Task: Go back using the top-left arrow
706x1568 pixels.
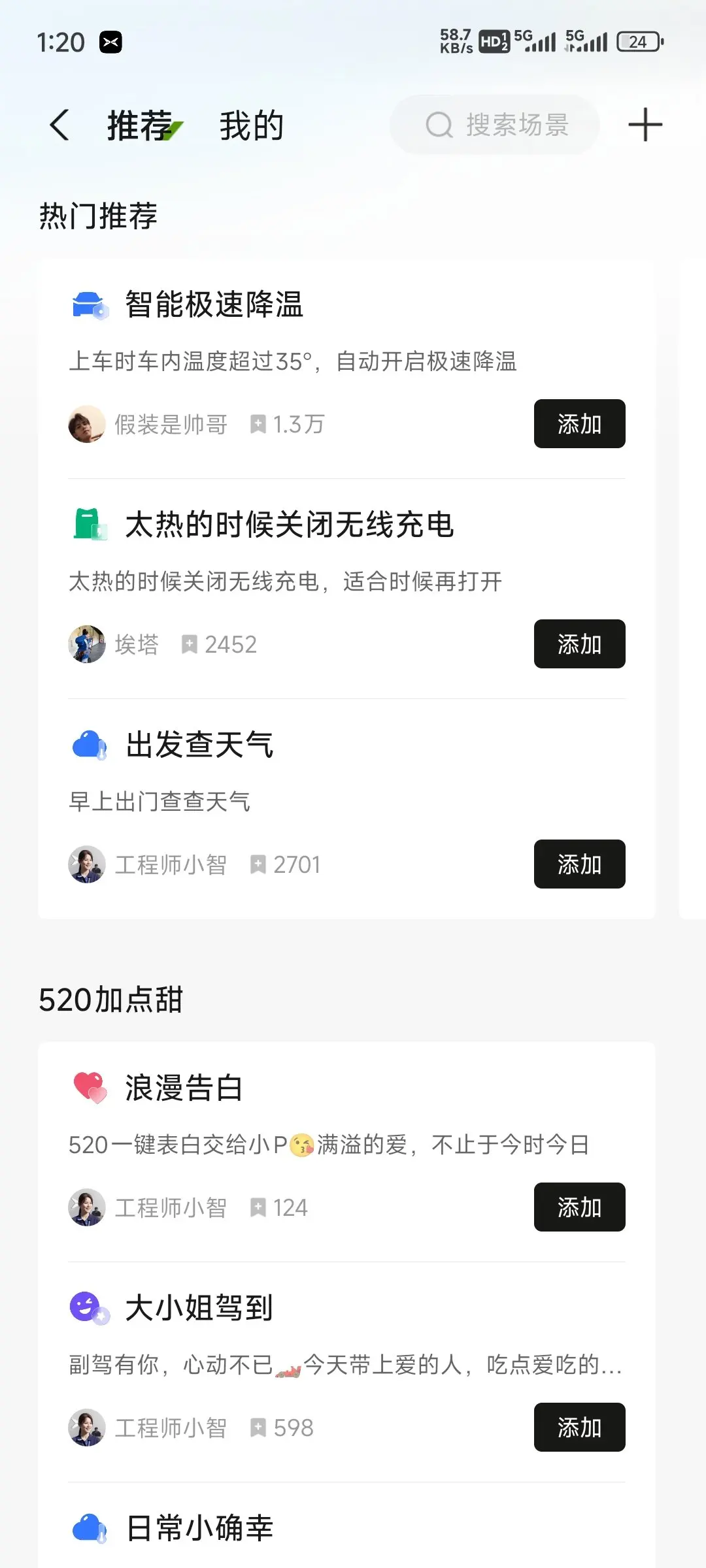Action: pyautogui.click(x=59, y=125)
